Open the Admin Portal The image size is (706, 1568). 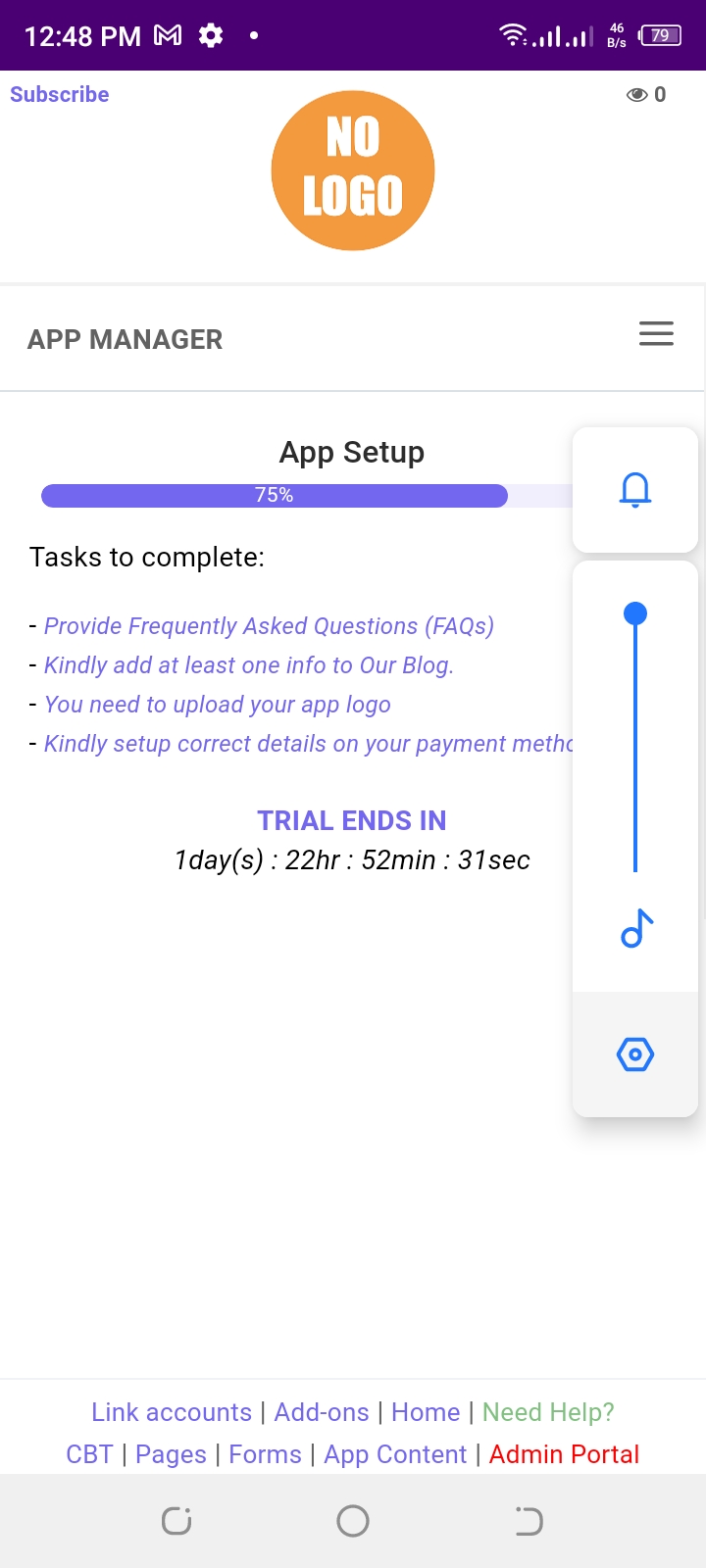tap(564, 1454)
